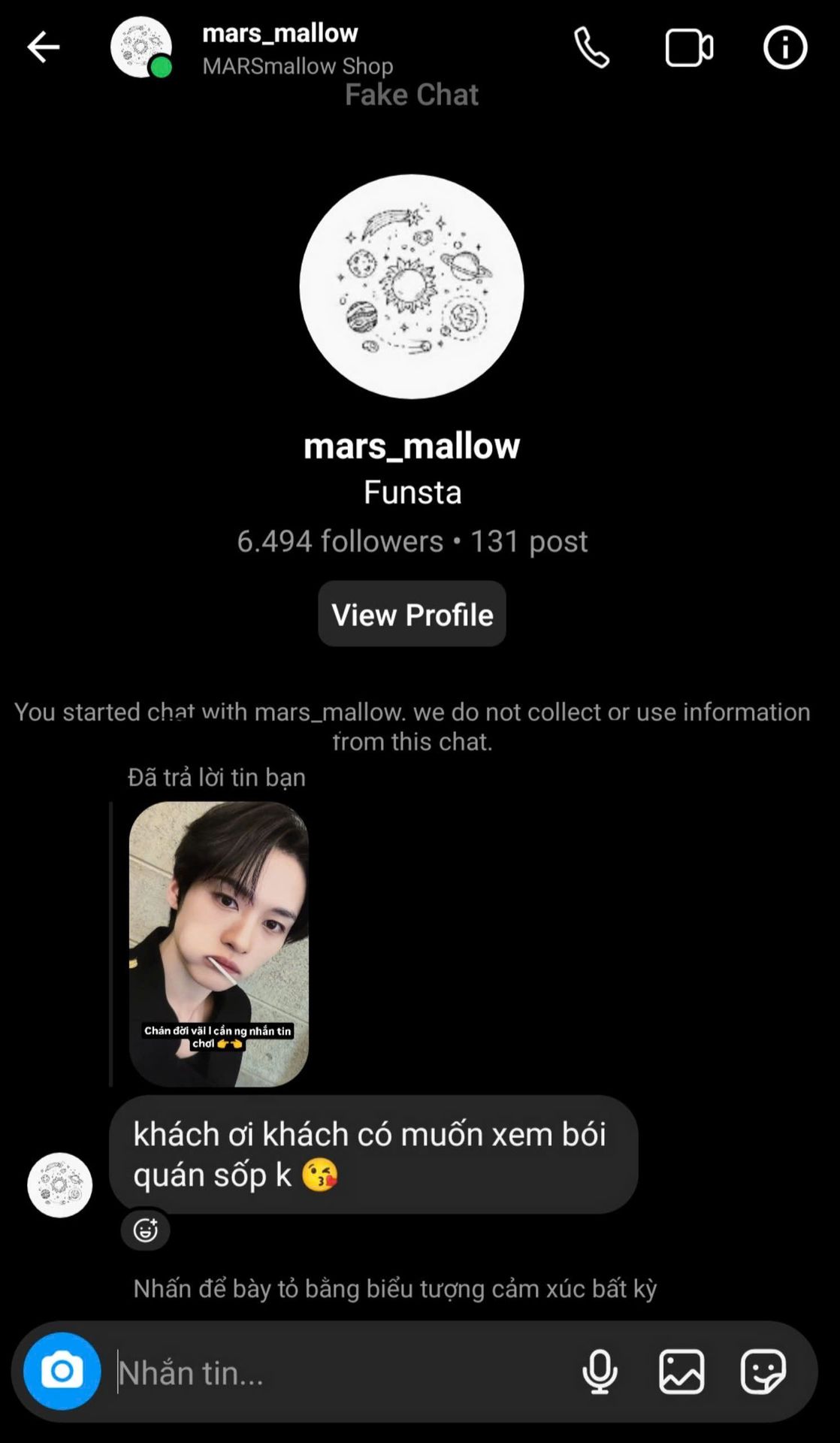Start a voice call with mars_mallow
This screenshot has width=840, height=1443.
pos(591,47)
